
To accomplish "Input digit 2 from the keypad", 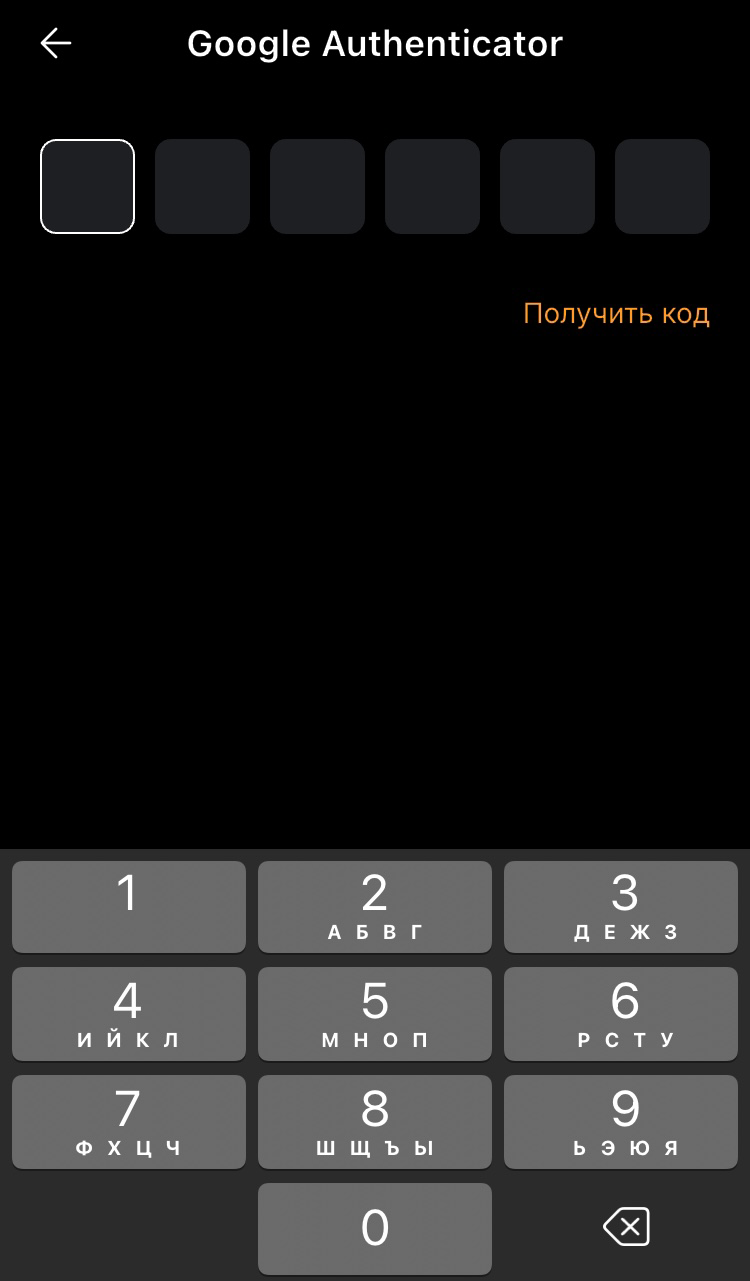I will tap(374, 906).
